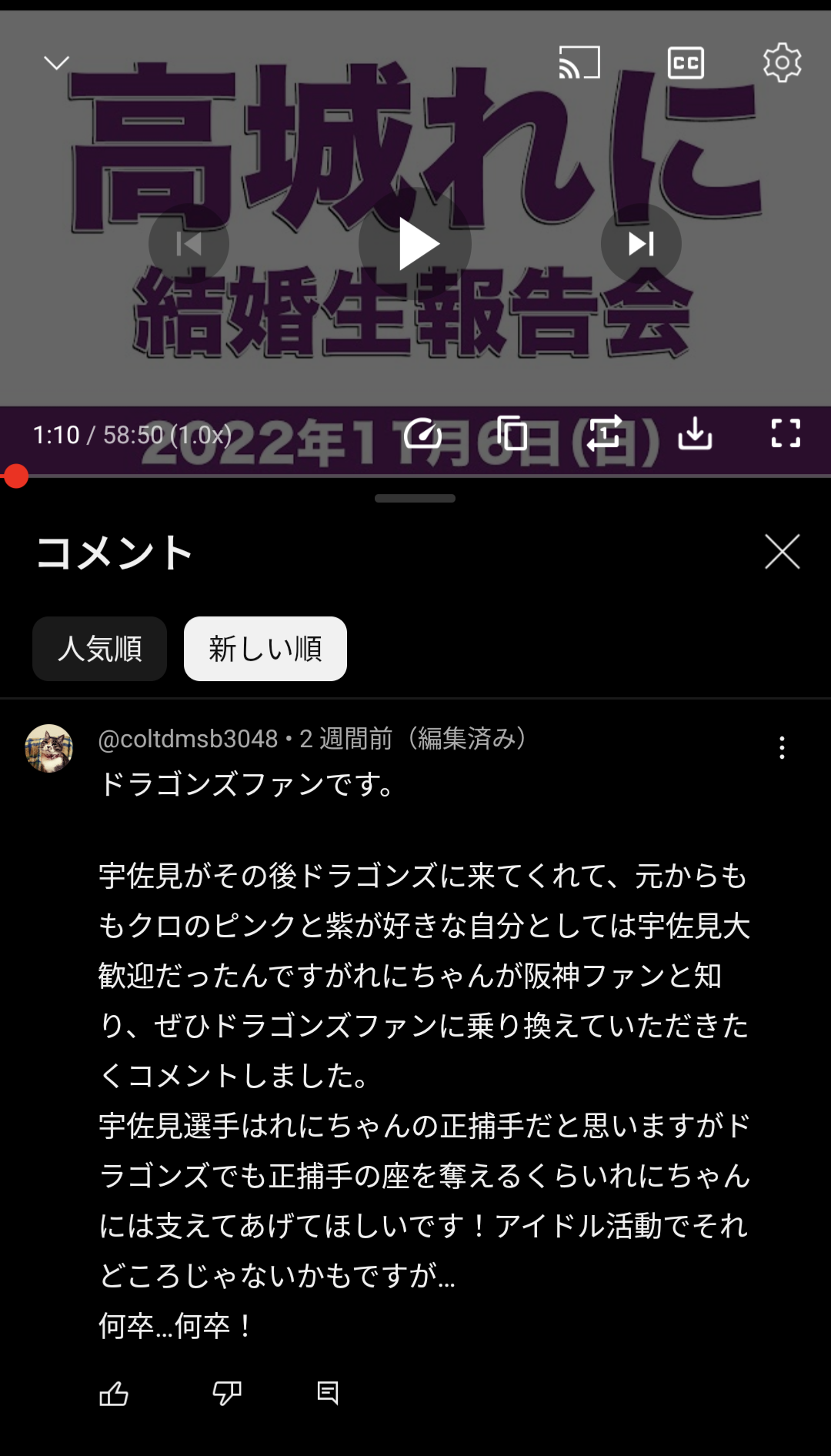Toggle closed captions
This screenshot has width=831, height=1456.
[x=686, y=62]
